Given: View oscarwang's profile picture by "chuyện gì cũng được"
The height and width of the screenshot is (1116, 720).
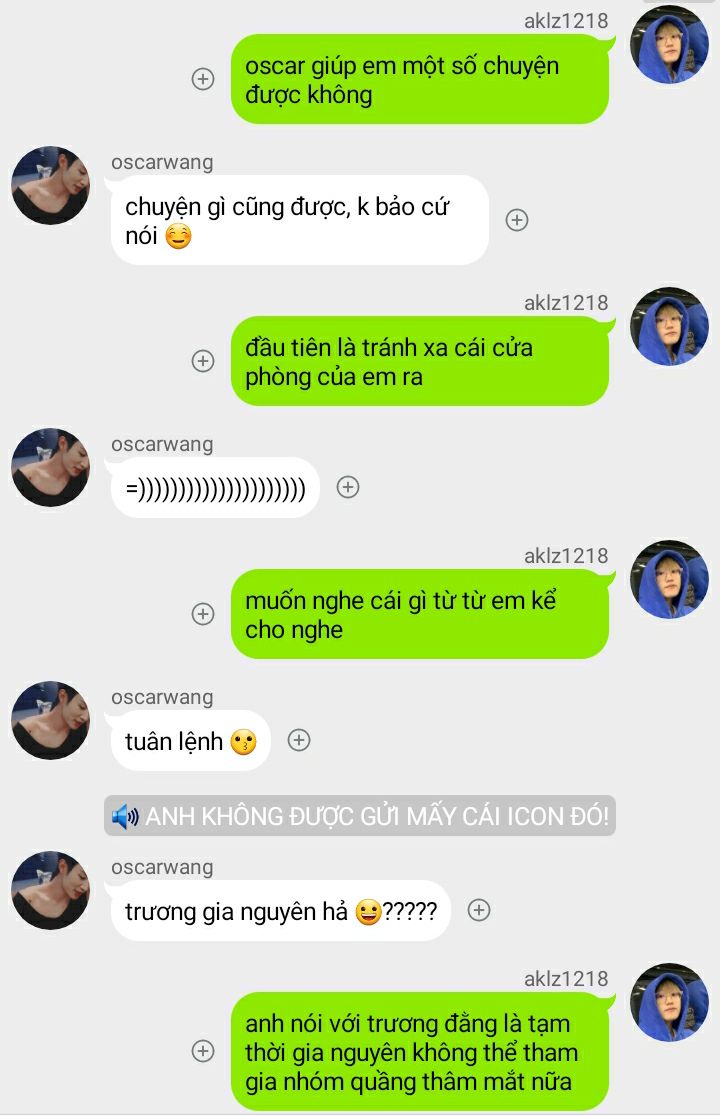Looking at the screenshot, I should 50,186.
